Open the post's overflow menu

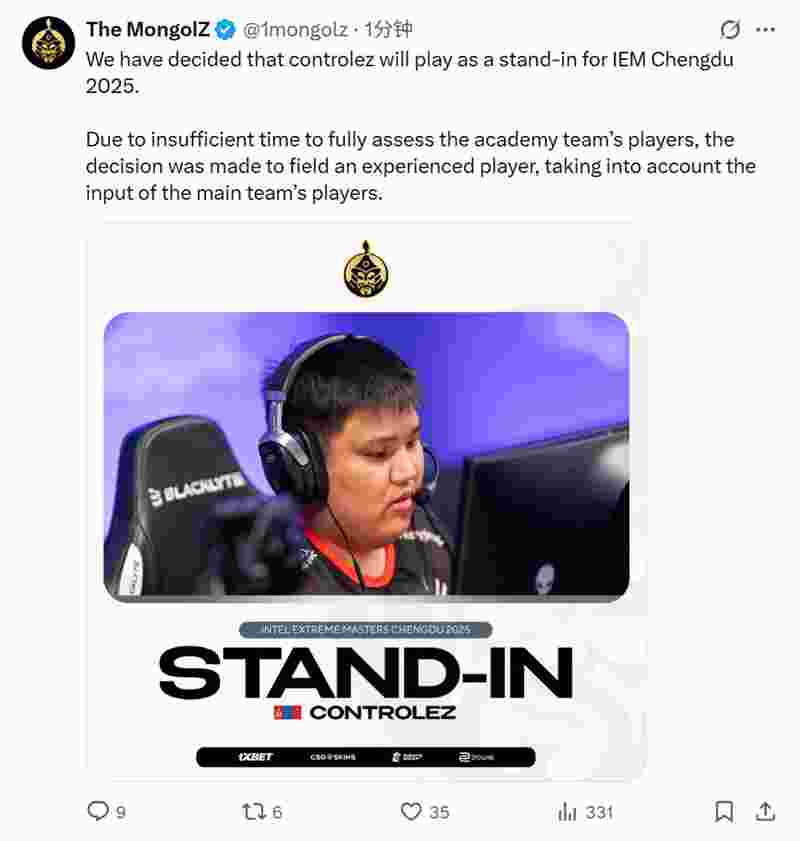coord(766,29)
